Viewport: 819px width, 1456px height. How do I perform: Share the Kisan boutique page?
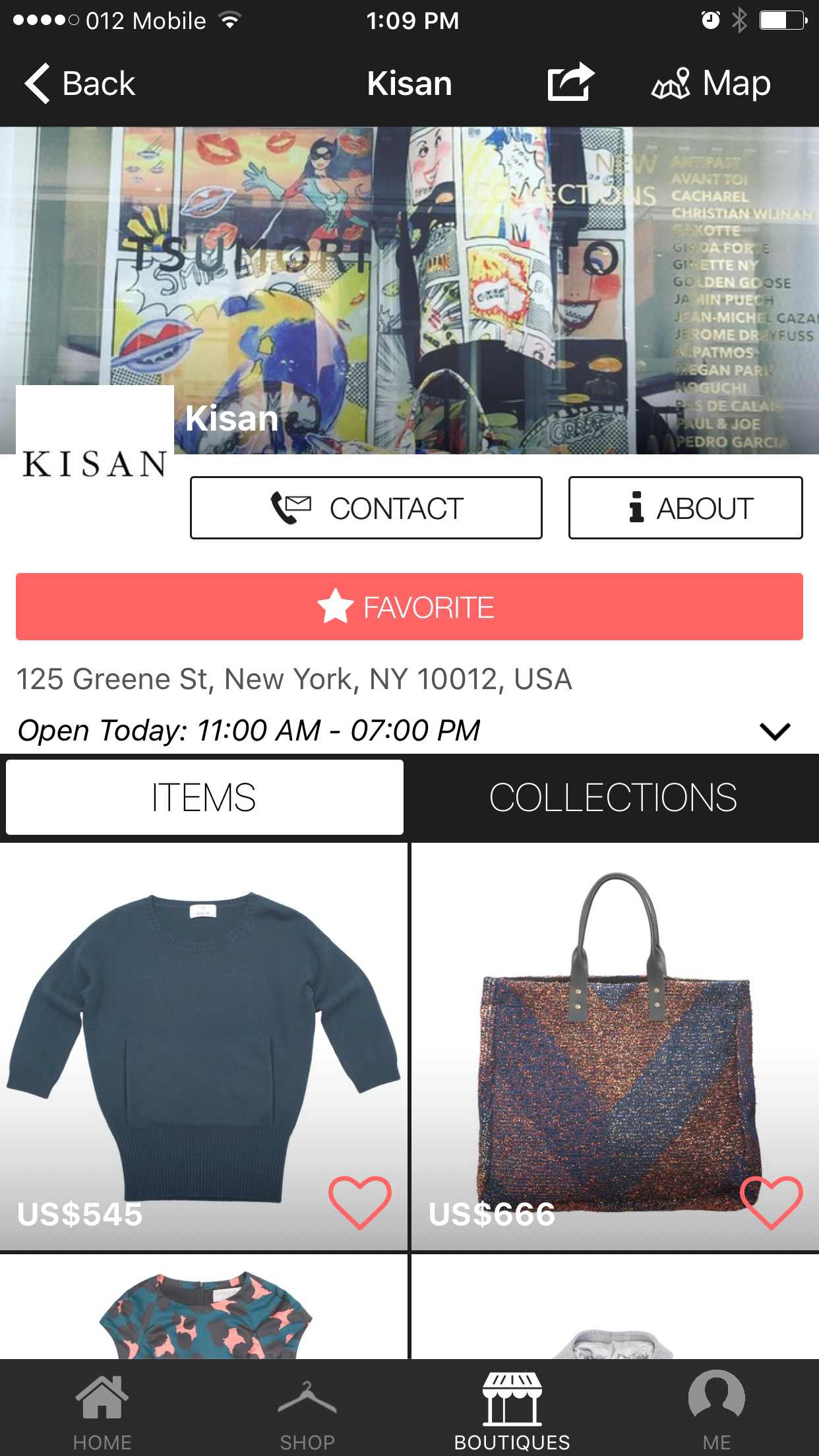tap(570, 82)
